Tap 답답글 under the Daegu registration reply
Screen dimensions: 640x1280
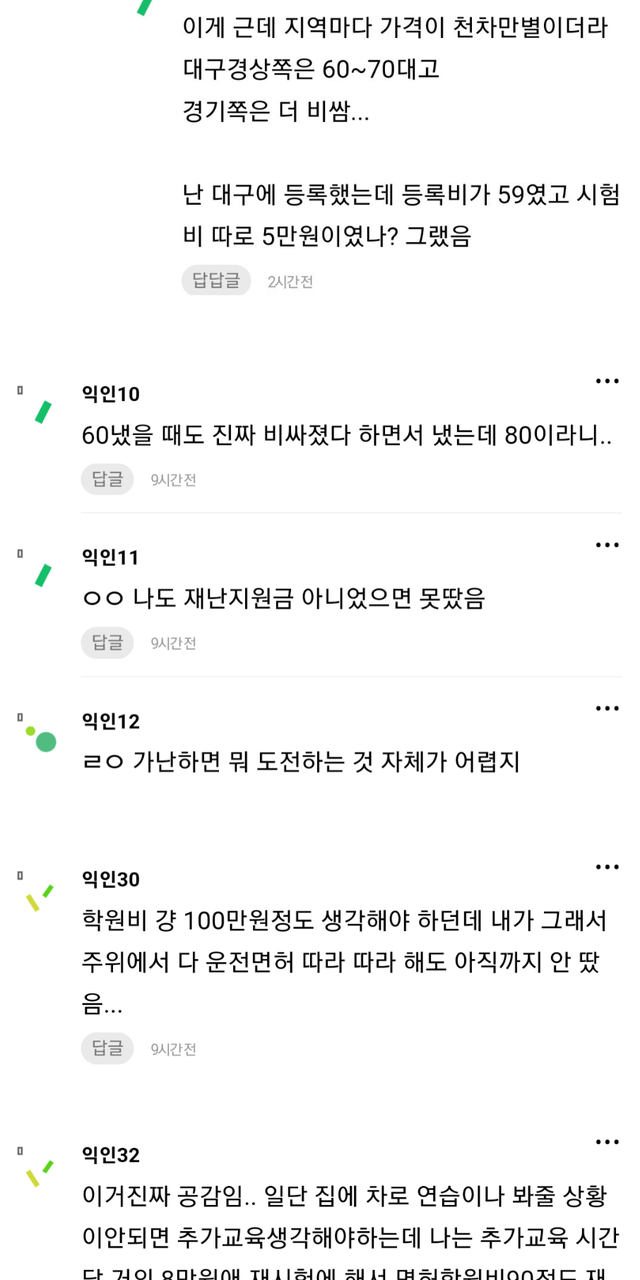point(216,280)
